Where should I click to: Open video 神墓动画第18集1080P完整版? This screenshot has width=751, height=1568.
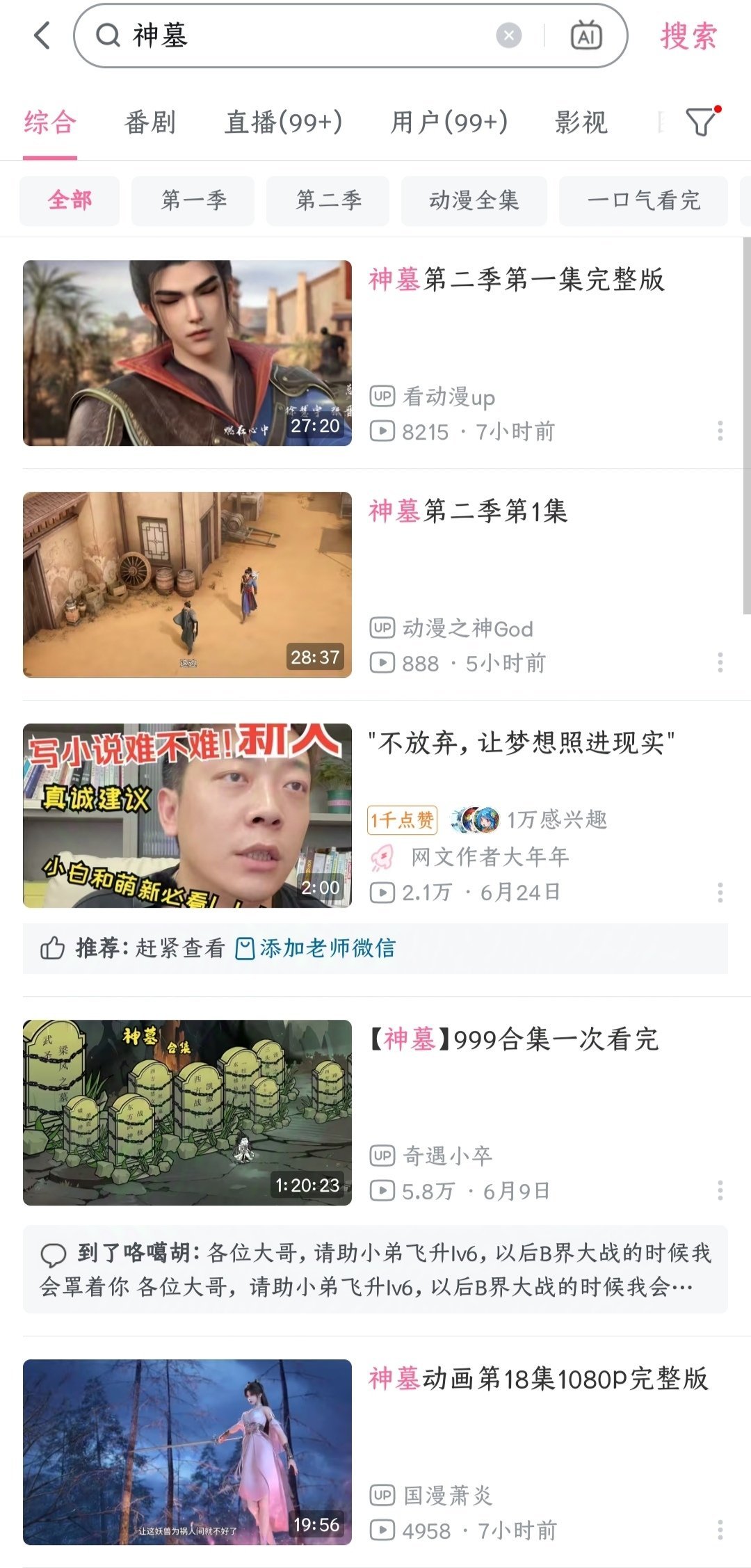tap(538, 1378)
